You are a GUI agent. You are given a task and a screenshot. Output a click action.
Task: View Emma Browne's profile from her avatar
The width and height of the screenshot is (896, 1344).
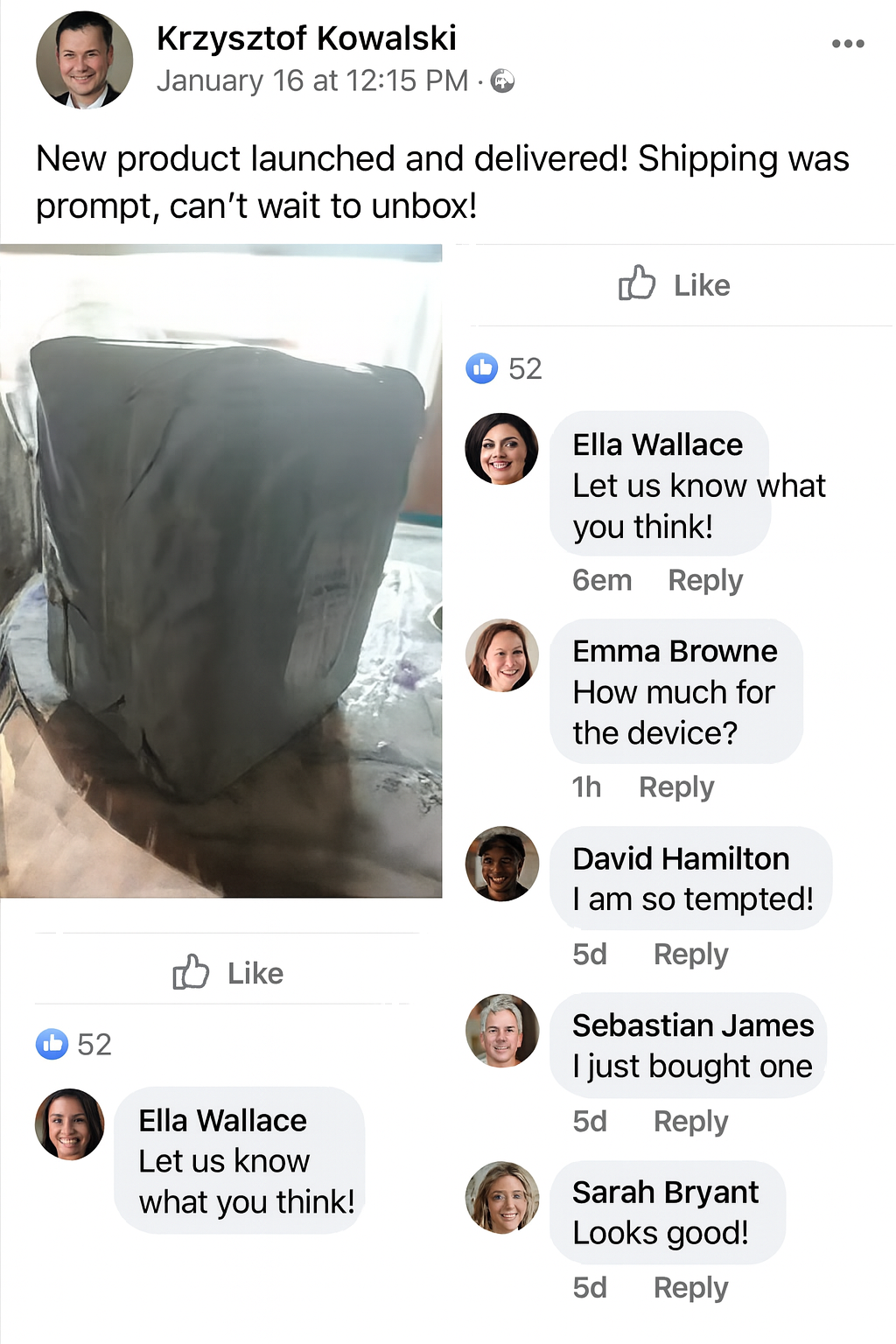pyautogui.click(x=501, y=655)
